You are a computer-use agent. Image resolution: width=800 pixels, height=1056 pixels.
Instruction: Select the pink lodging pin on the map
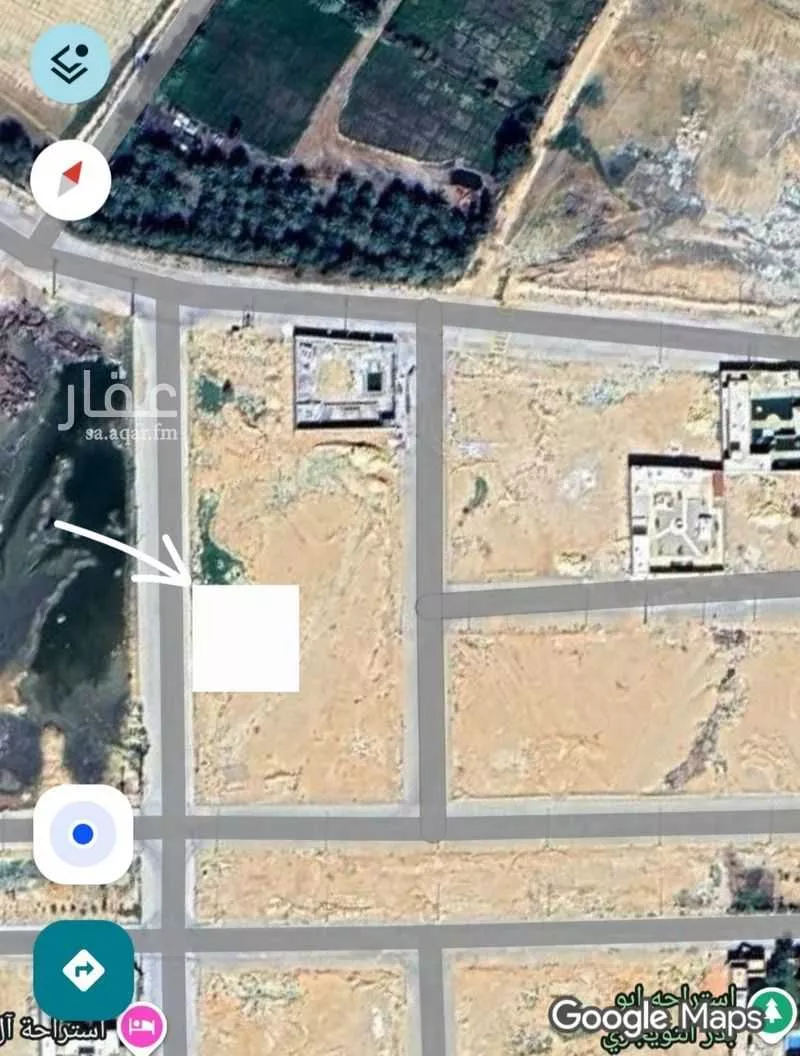tap(143, 1026)
